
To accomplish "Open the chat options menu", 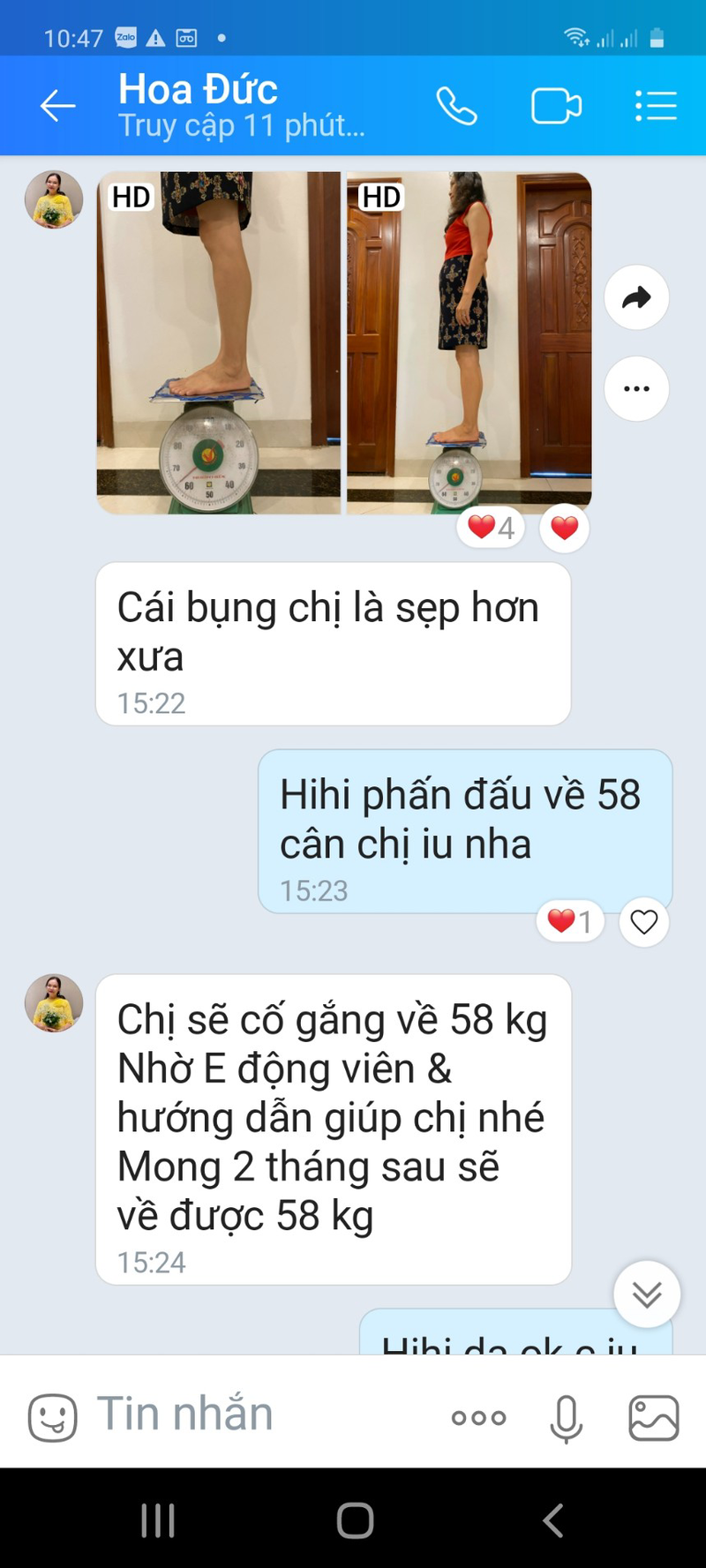I will pos(656,107).
